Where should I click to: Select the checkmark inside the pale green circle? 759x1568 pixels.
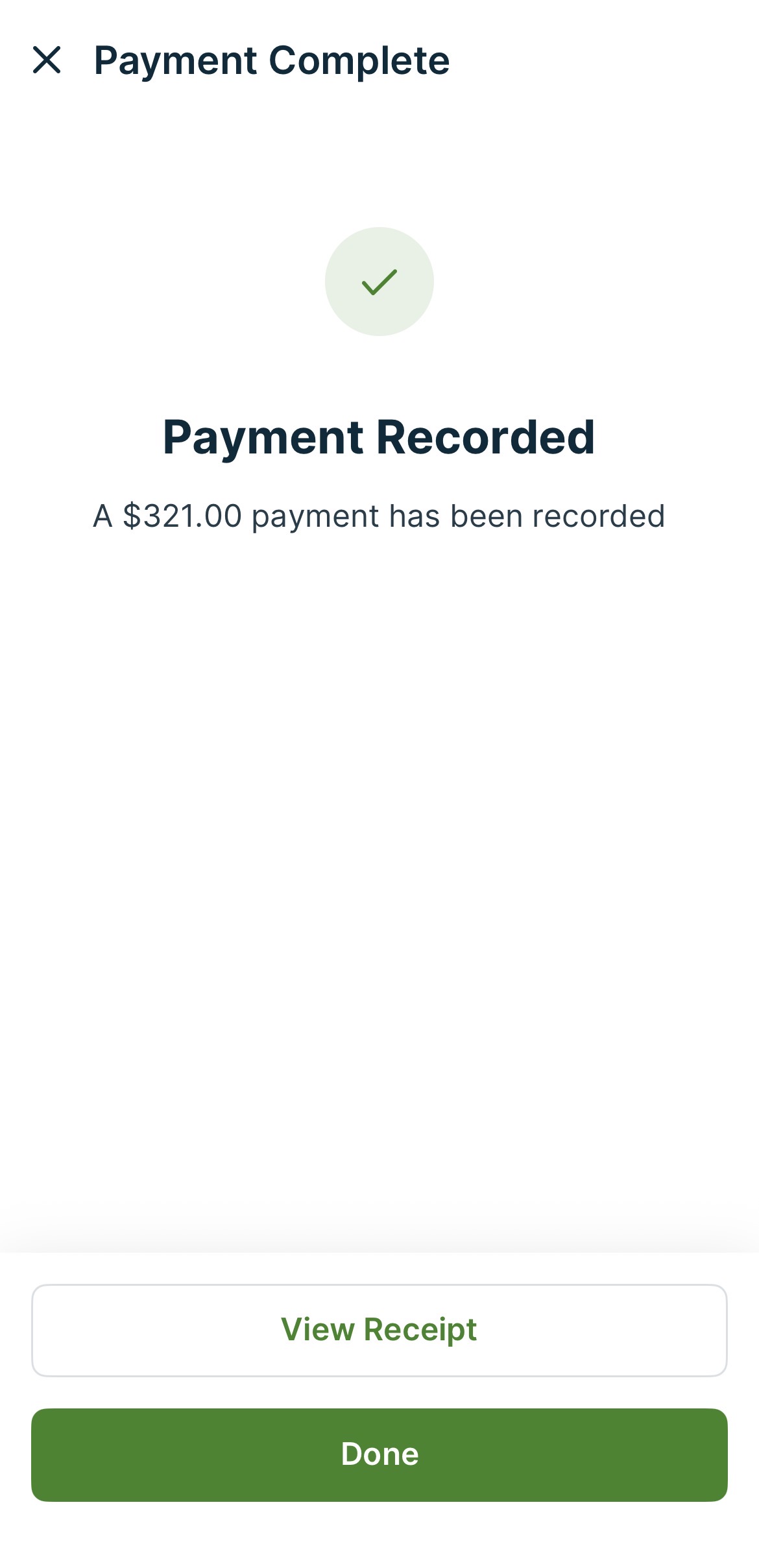pos(379,281)
